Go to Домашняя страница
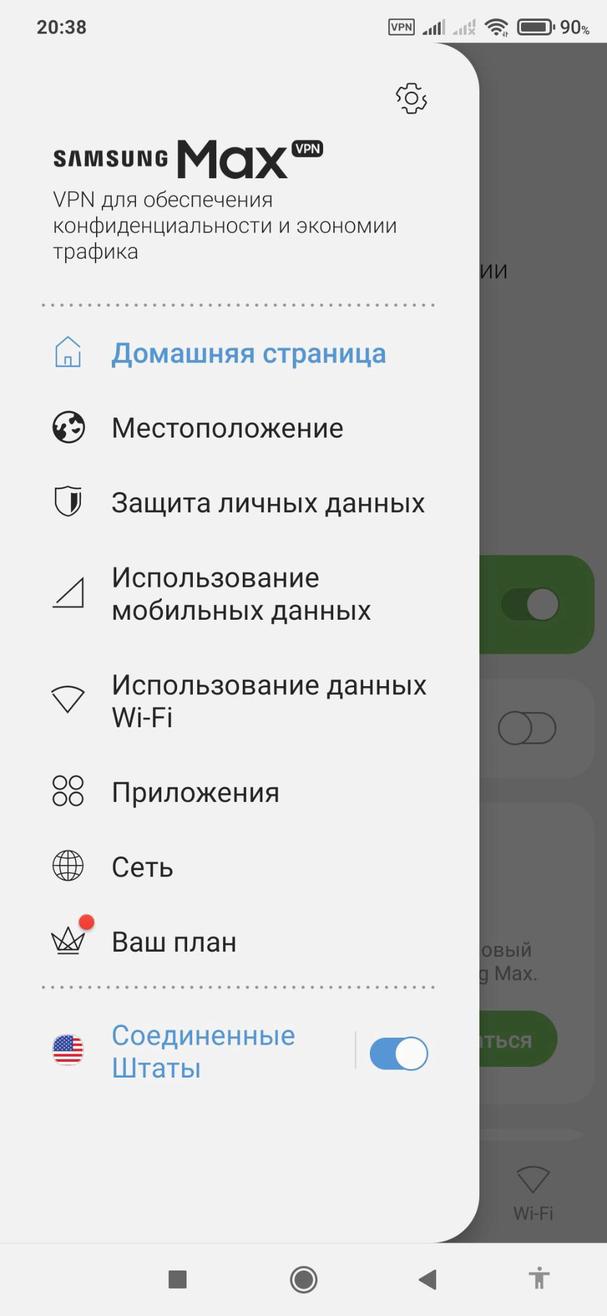The image size is (607, 1316). click(x=248, y=354)
